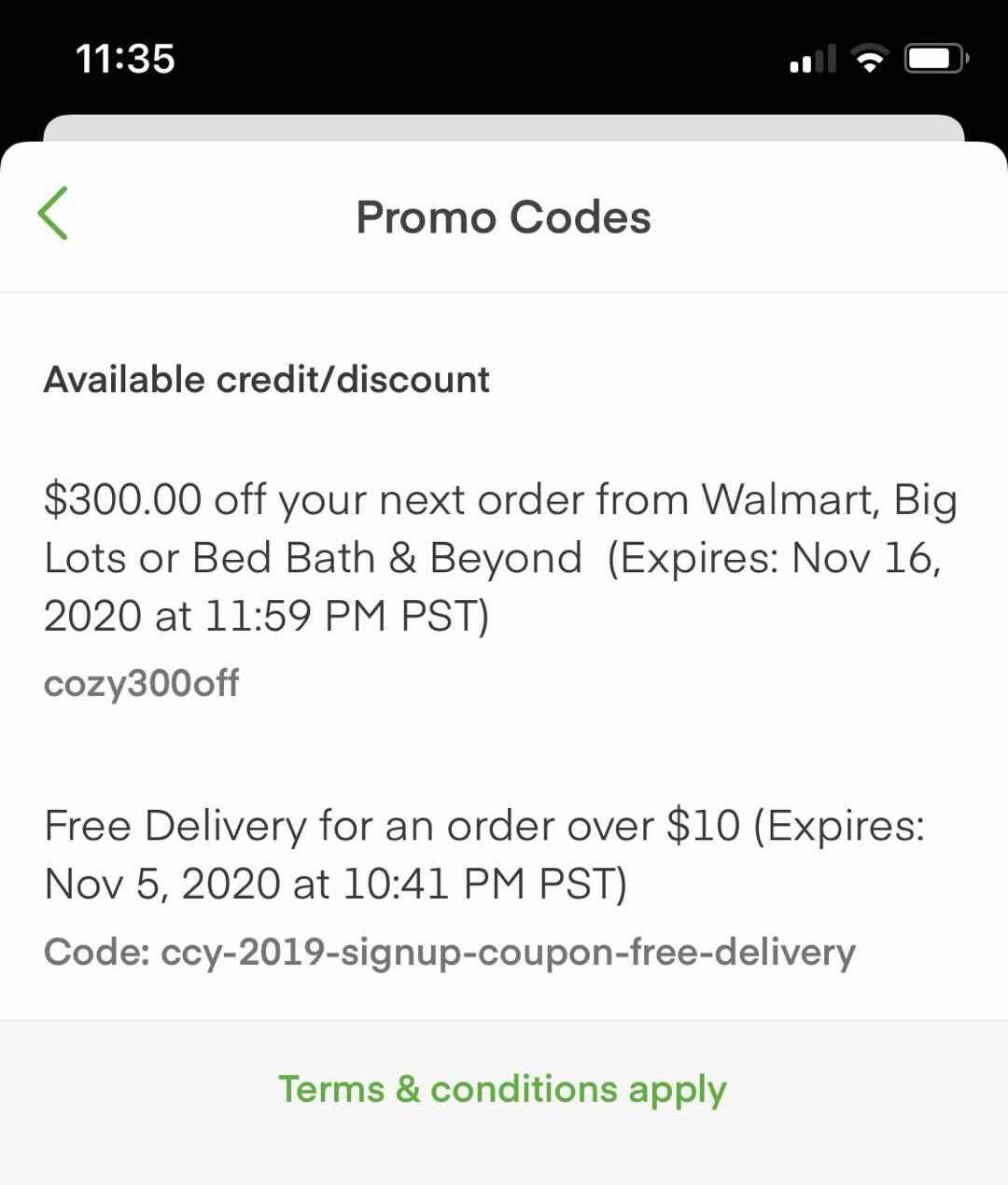Tap the cellular signal strength bars
Viewport: 1008px width, 1185px height.
tap(808, 60)
